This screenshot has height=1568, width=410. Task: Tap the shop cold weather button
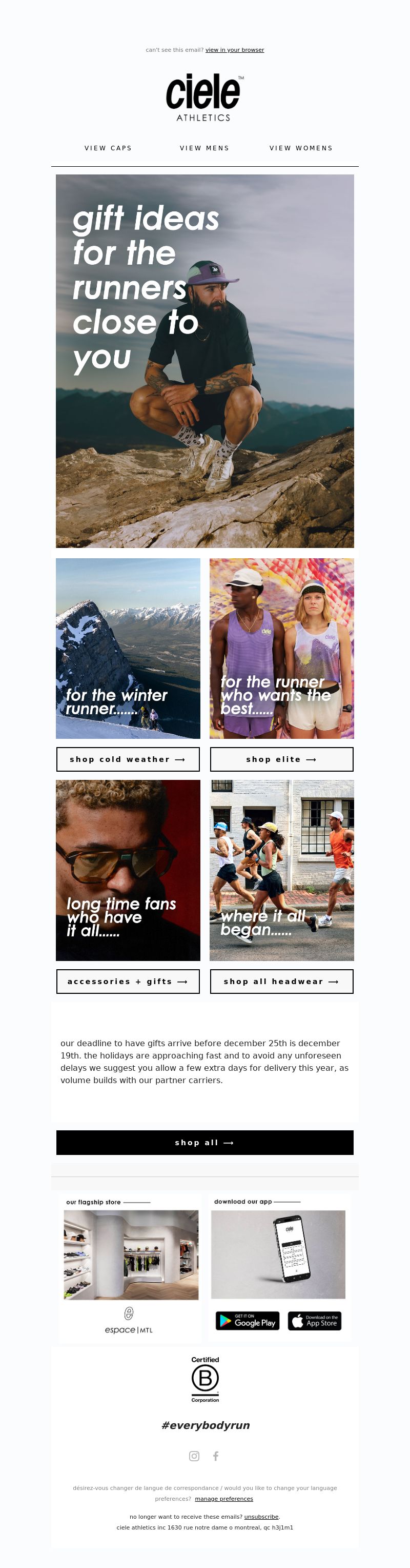tap(128, 759)
